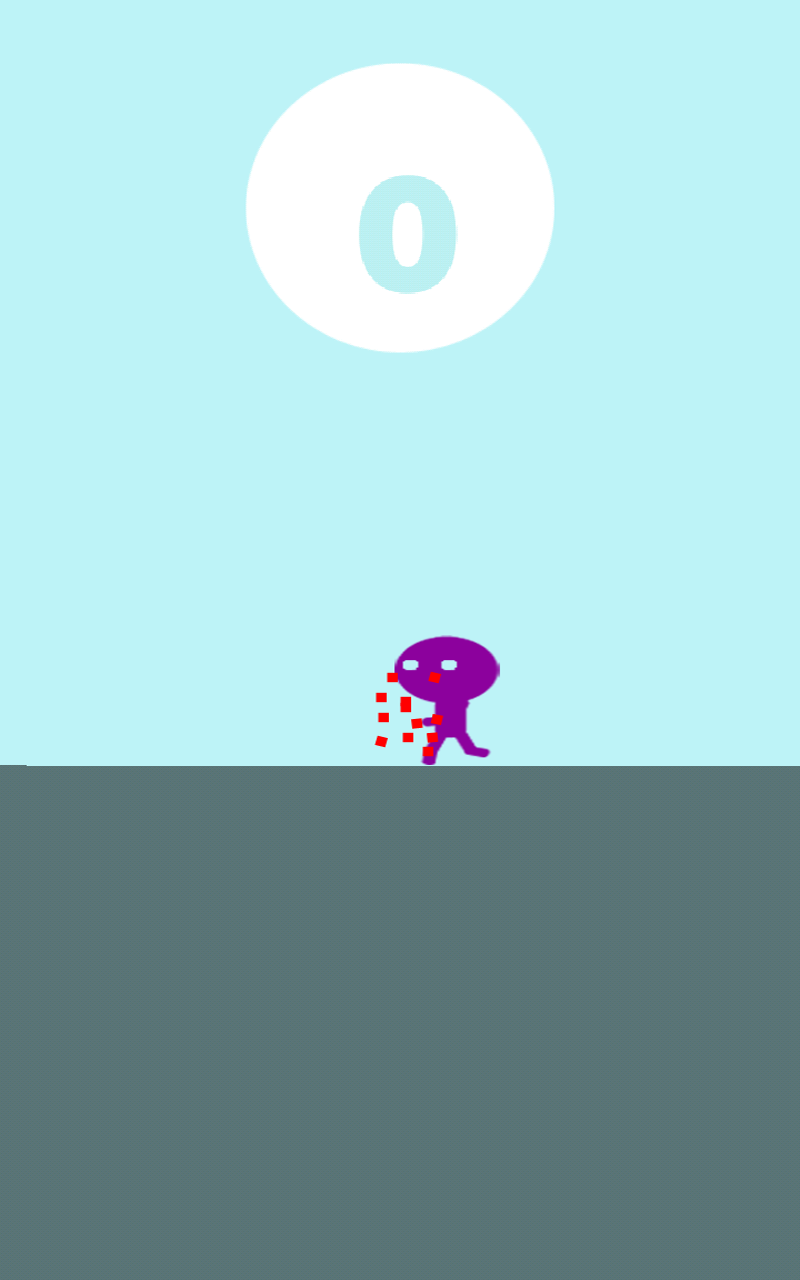Click the gray ground area
The height and width of the screenshot is (1280, 800).
[400, 1000]
